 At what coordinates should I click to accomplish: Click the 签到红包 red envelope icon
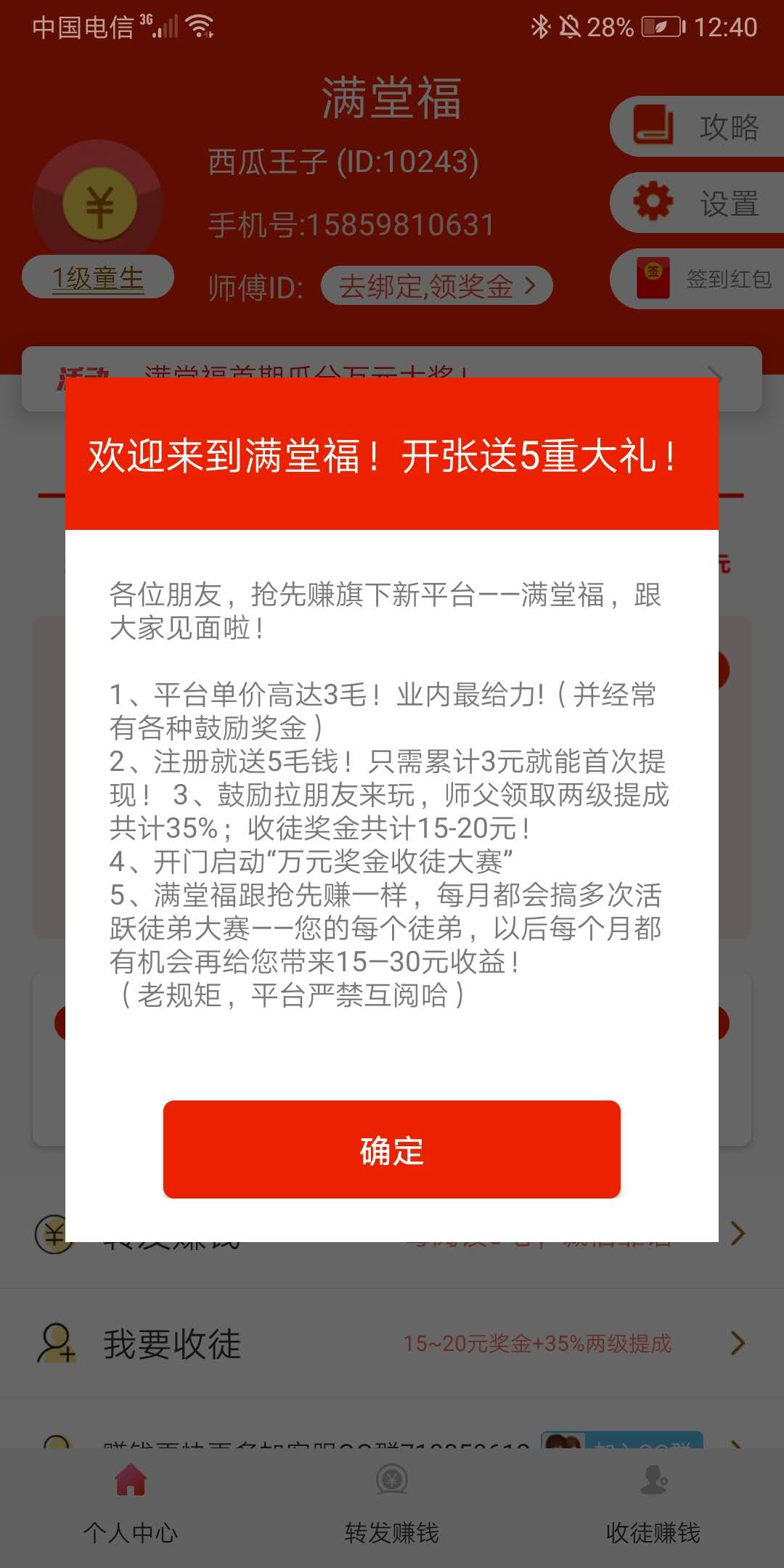click(652, 278)
